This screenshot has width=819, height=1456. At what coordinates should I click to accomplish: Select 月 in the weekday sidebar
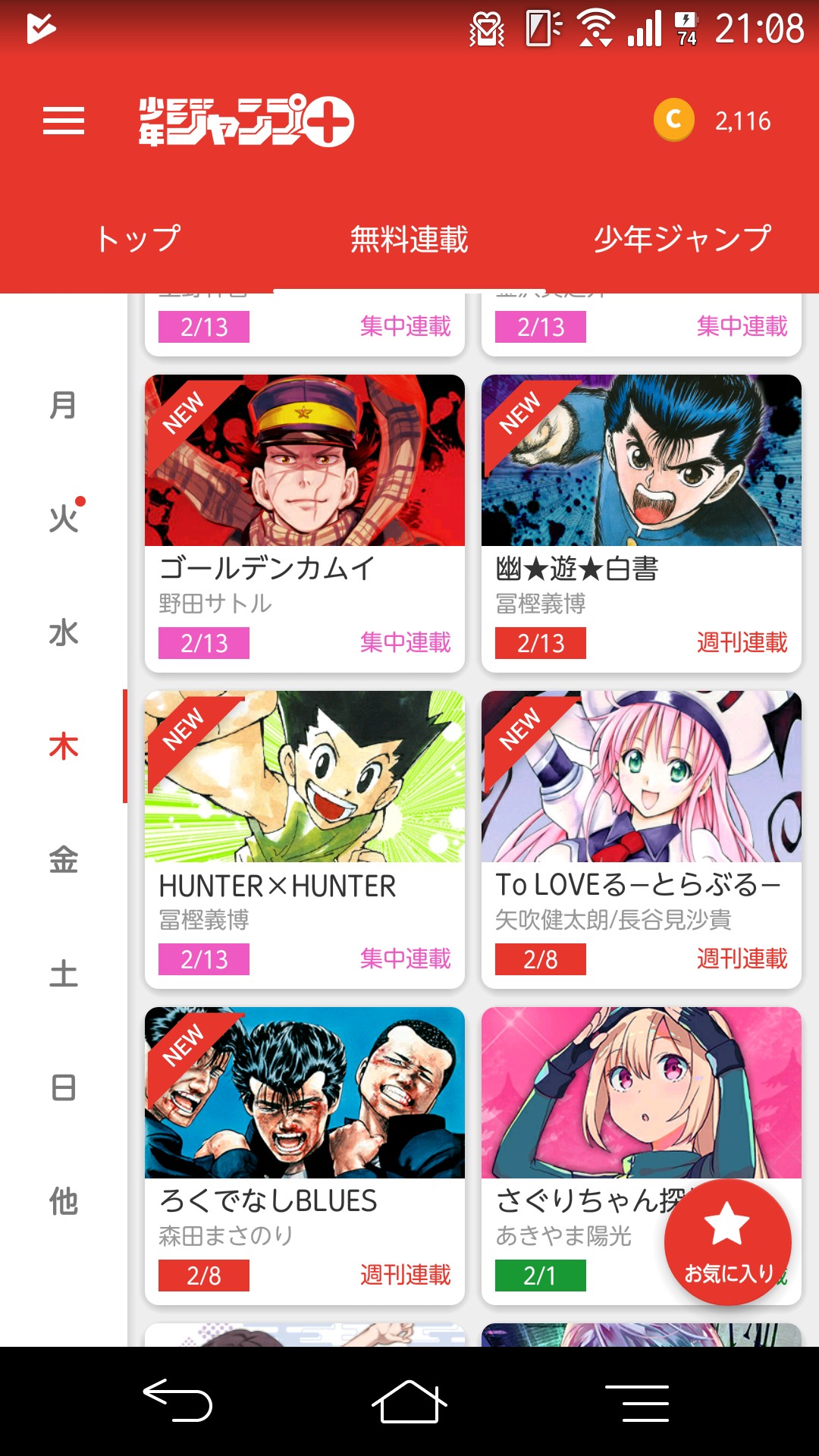[x=64, y=406]
